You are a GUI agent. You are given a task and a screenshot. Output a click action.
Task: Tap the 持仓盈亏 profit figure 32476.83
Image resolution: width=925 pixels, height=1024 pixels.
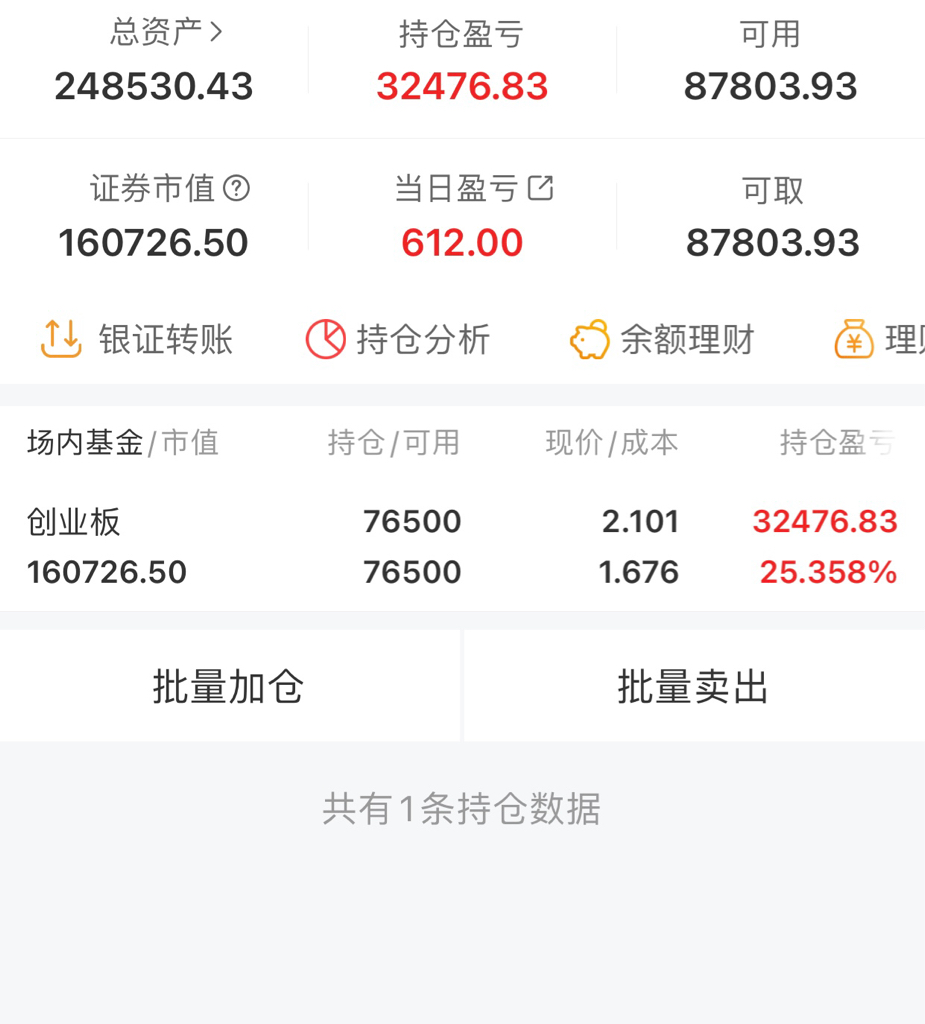(x=461, y=86)
